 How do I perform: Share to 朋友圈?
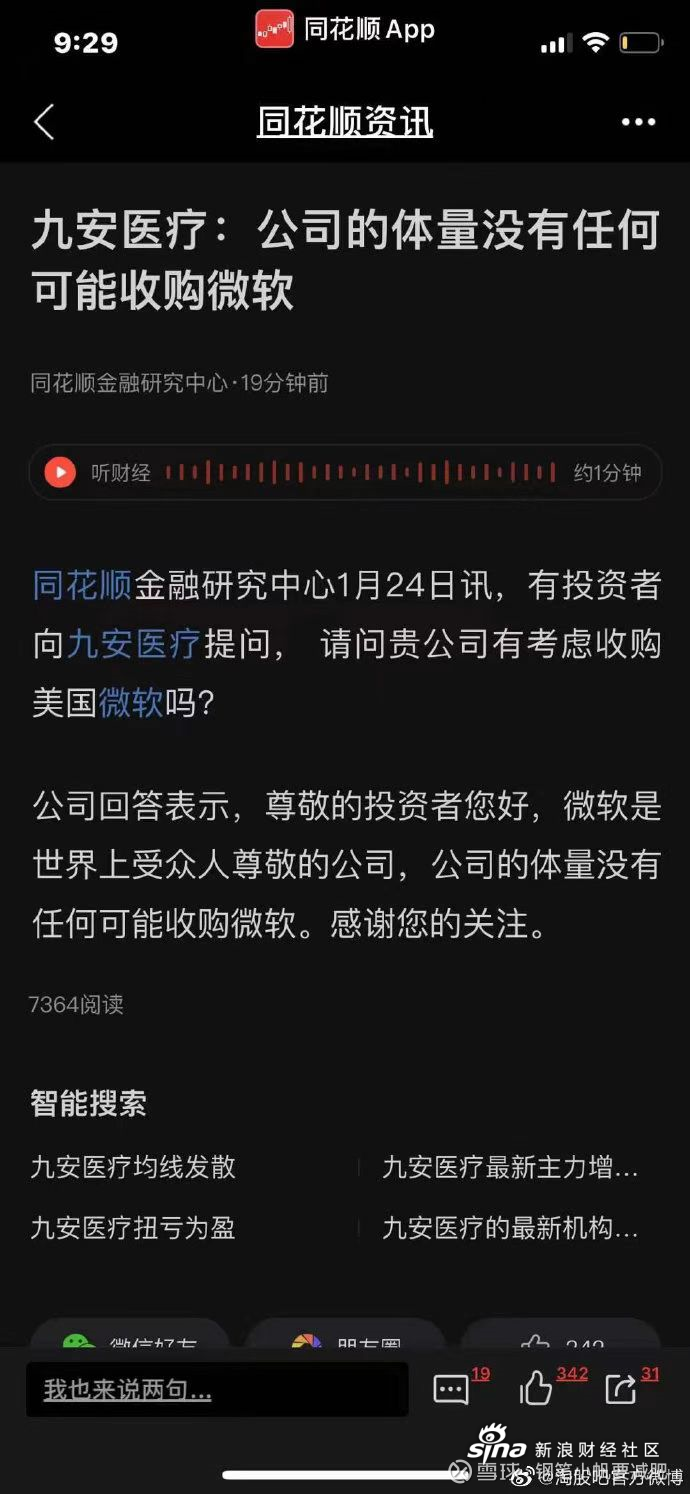pos(345,1338)
